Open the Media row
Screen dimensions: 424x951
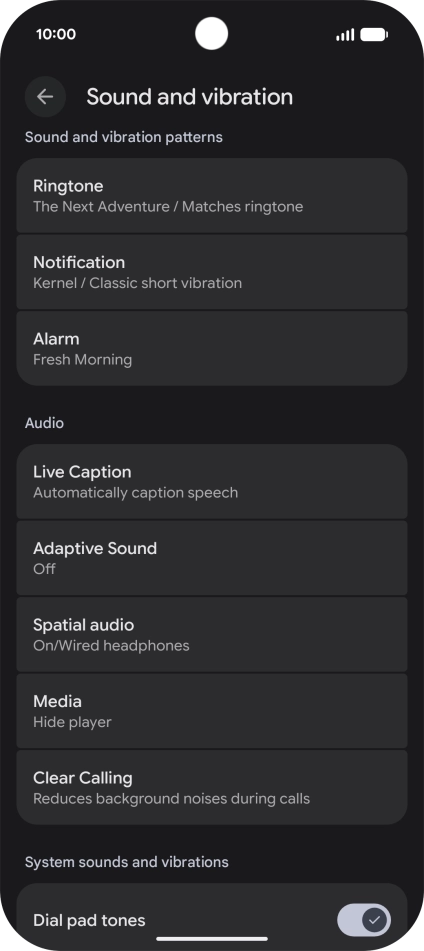click(x=212, y=711)
